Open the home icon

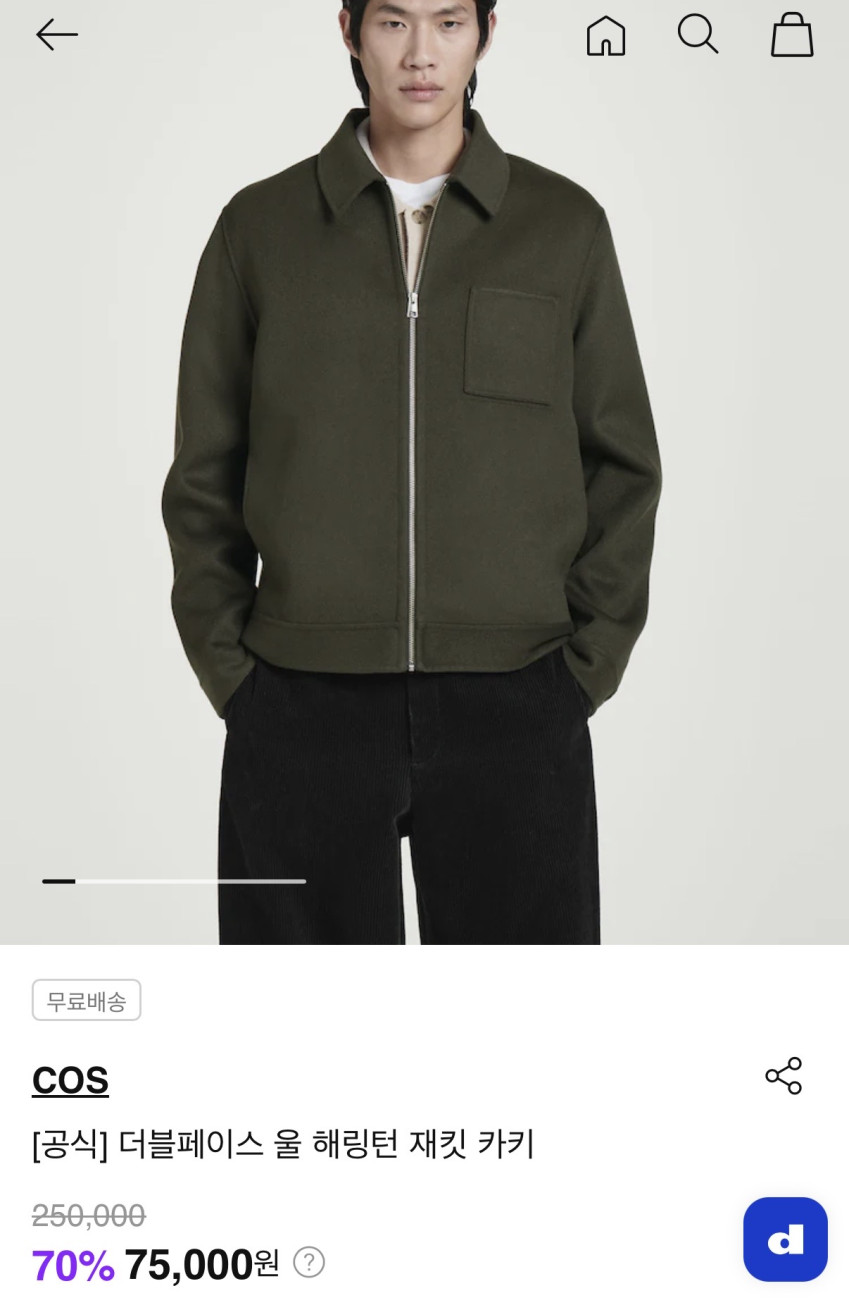(605, 36)
